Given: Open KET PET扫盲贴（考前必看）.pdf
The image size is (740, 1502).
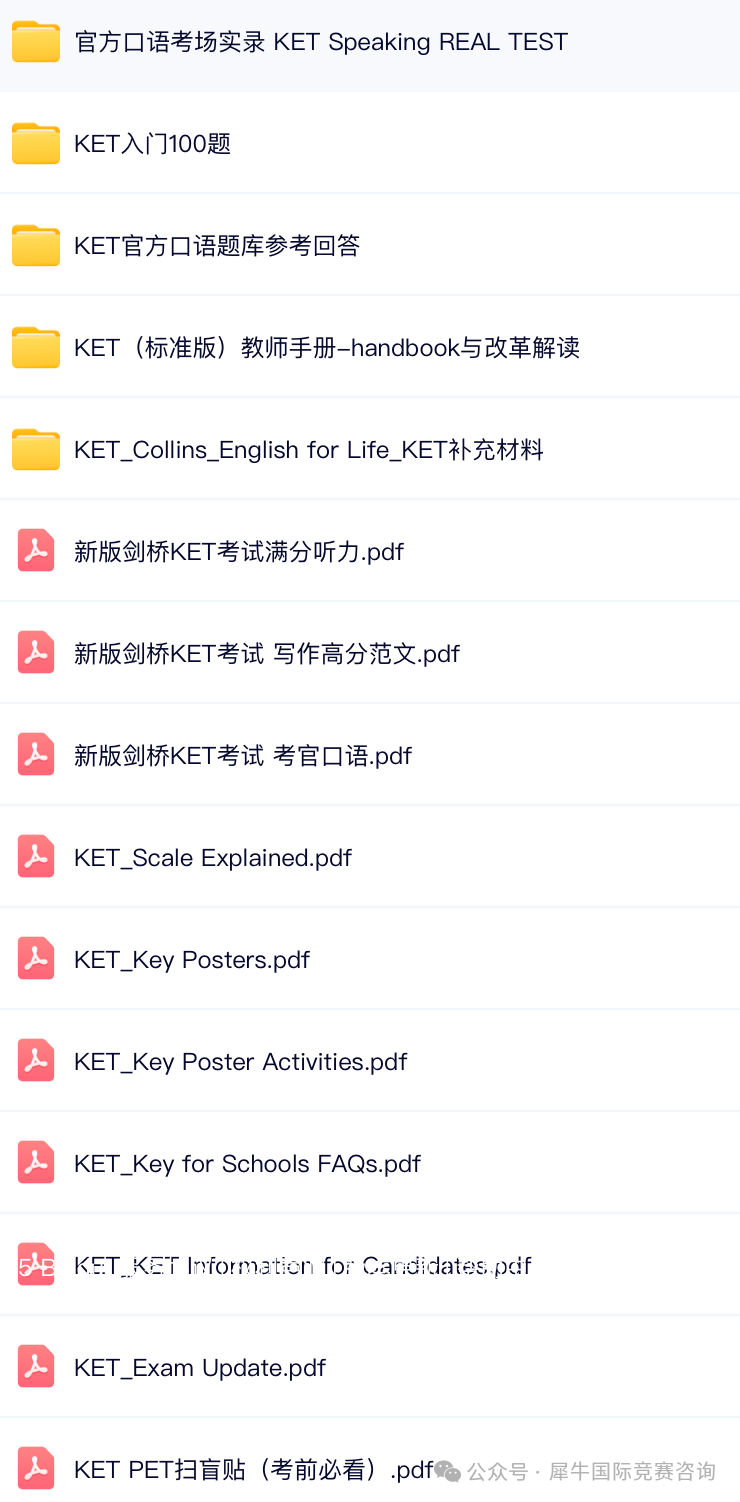Looking at the screenshot, I should coord(370,1460).
